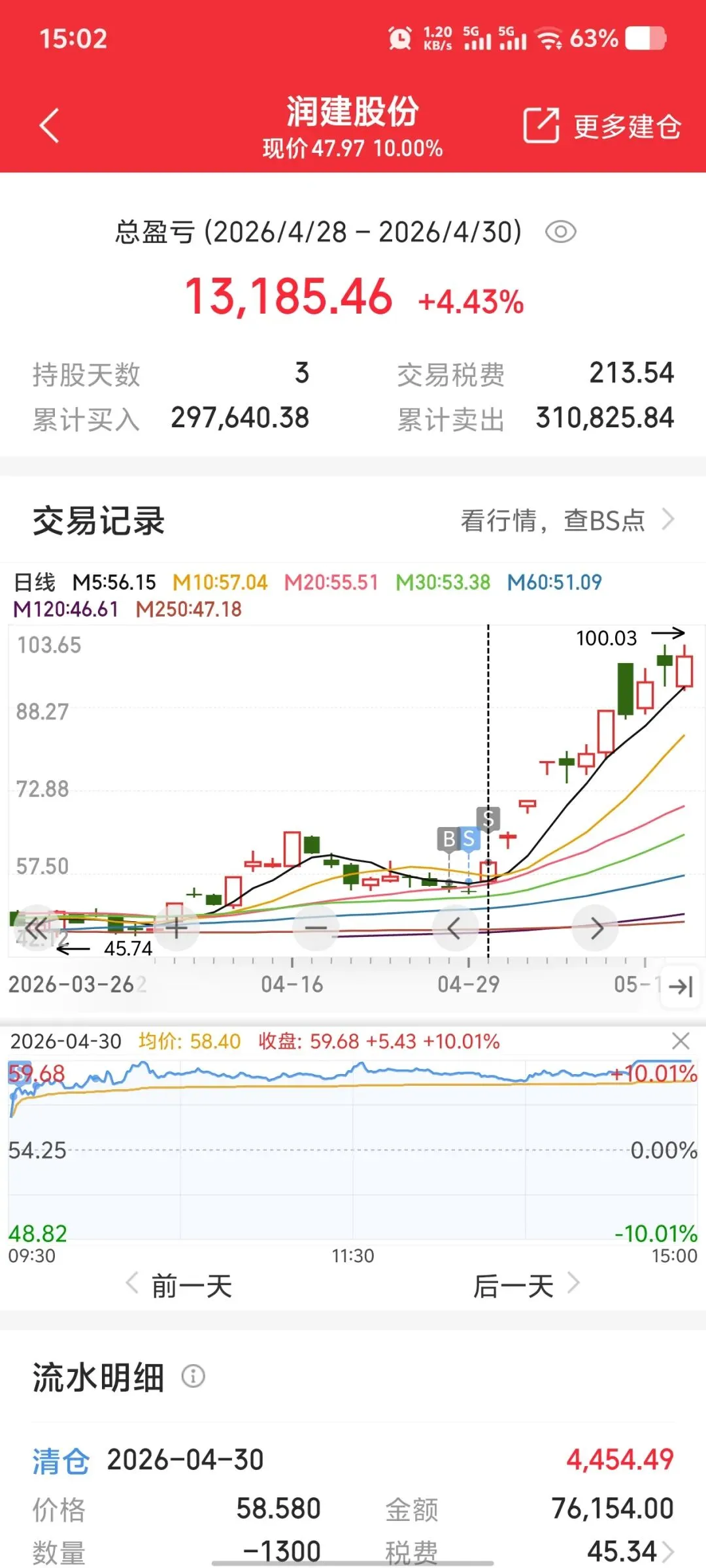
Task: Open 更多建仓 share option
Action: [x=602, y=126]
